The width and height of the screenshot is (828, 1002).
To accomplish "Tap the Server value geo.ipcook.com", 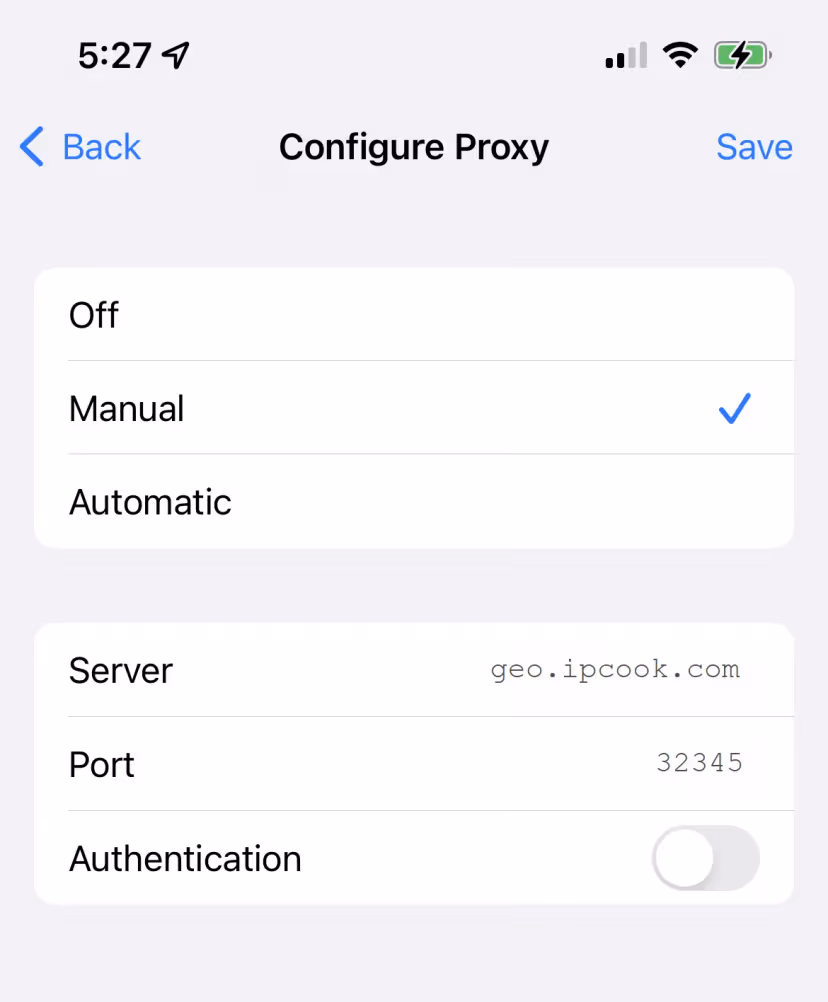I will click(614, 670).
